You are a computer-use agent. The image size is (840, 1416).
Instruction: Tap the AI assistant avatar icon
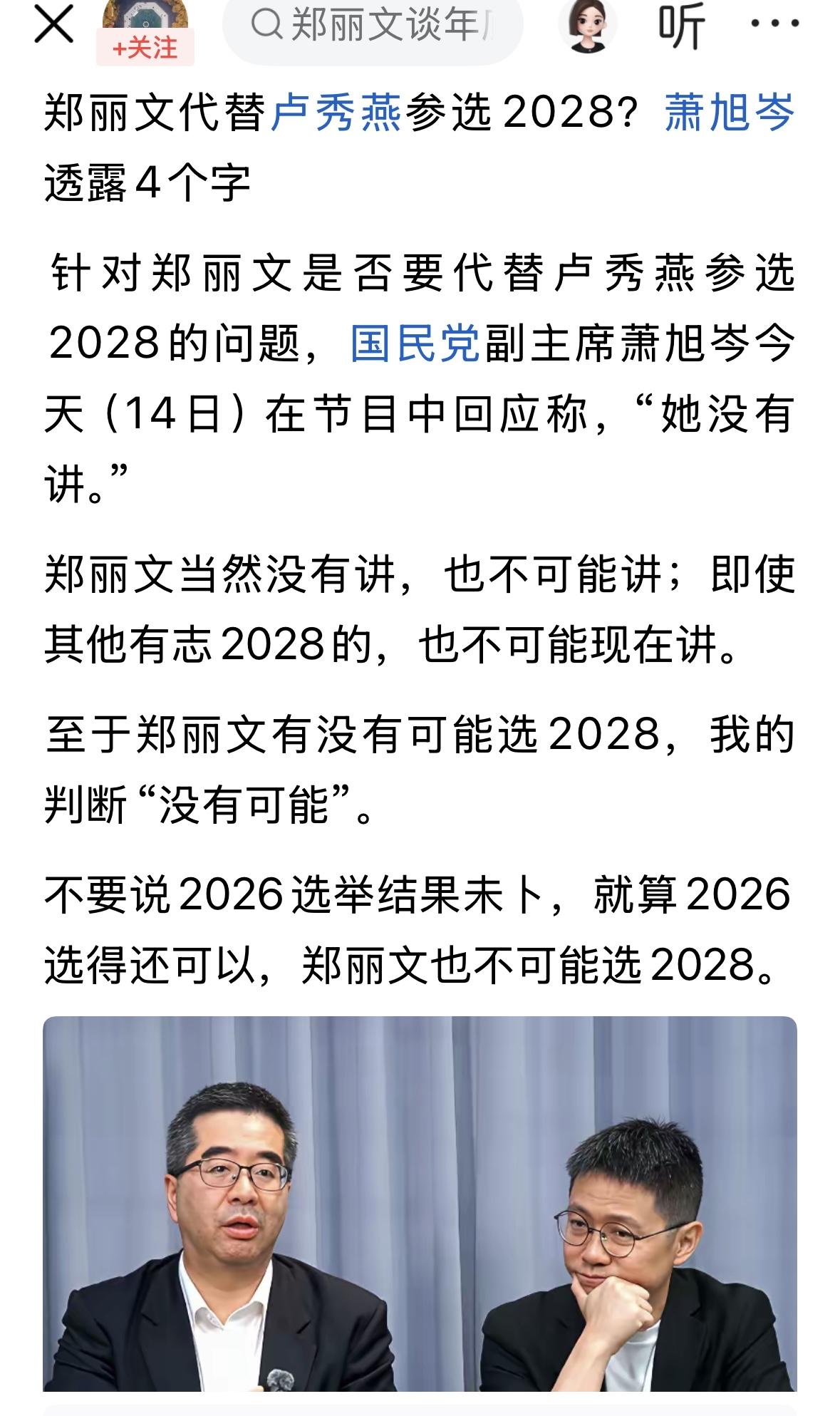[x=586, y=24]
